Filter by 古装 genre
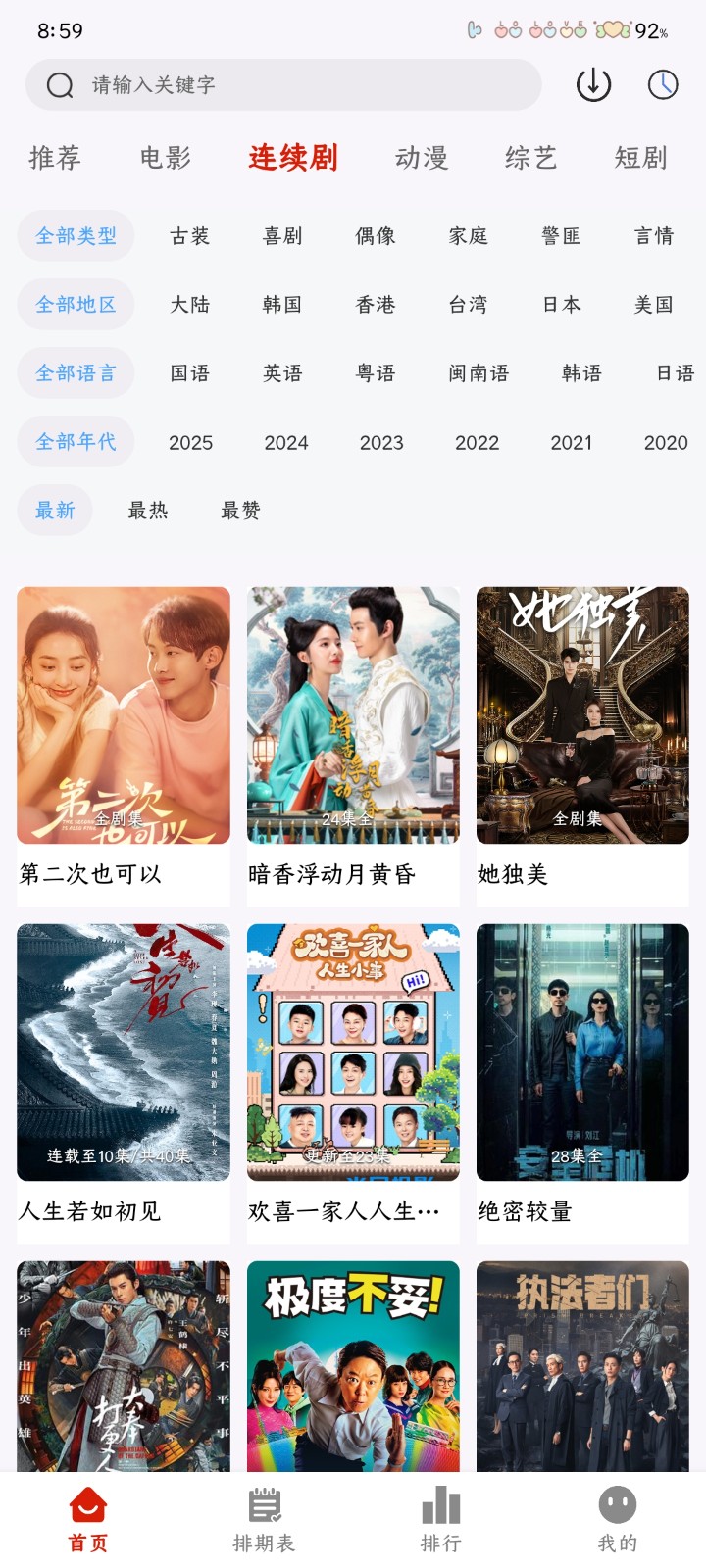Screen dimensions: 706x1568 coord(190,236)
